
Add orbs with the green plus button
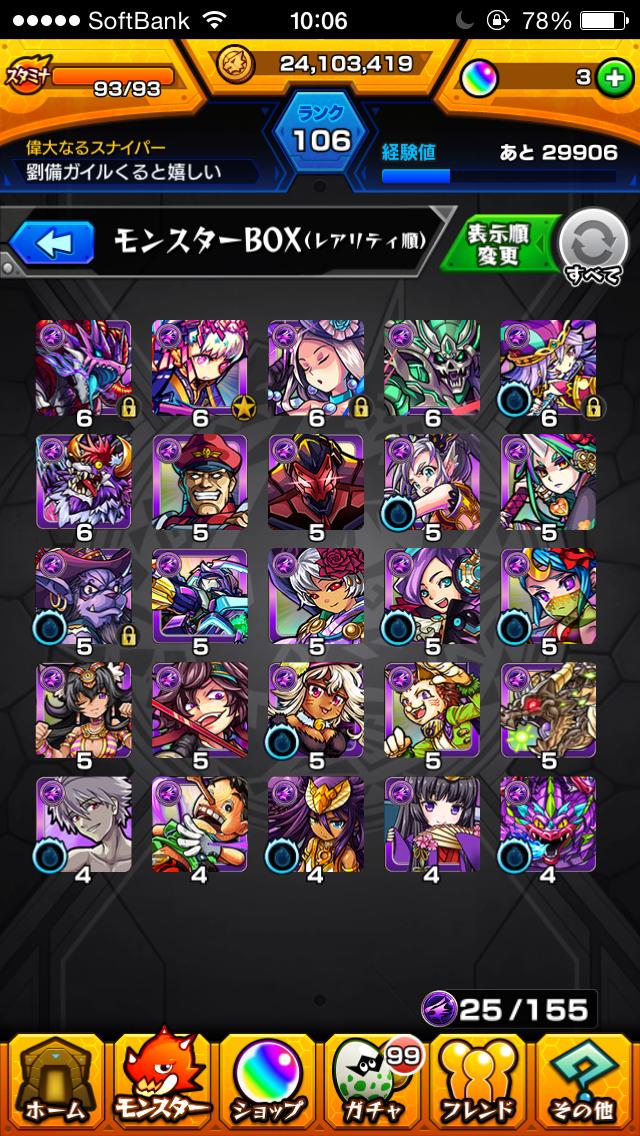[x=611, y=77]
